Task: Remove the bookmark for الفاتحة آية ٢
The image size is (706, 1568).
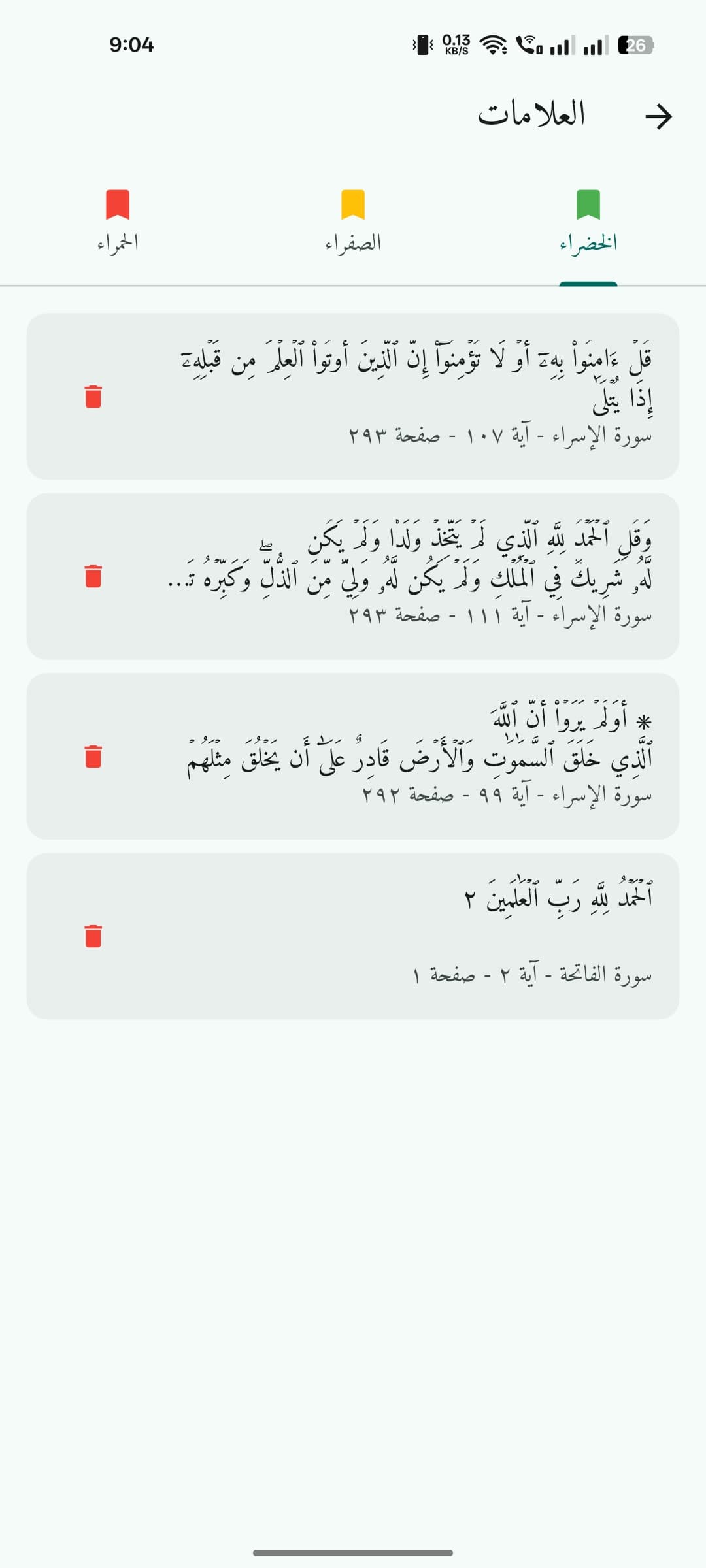Action: pos(93,936)
